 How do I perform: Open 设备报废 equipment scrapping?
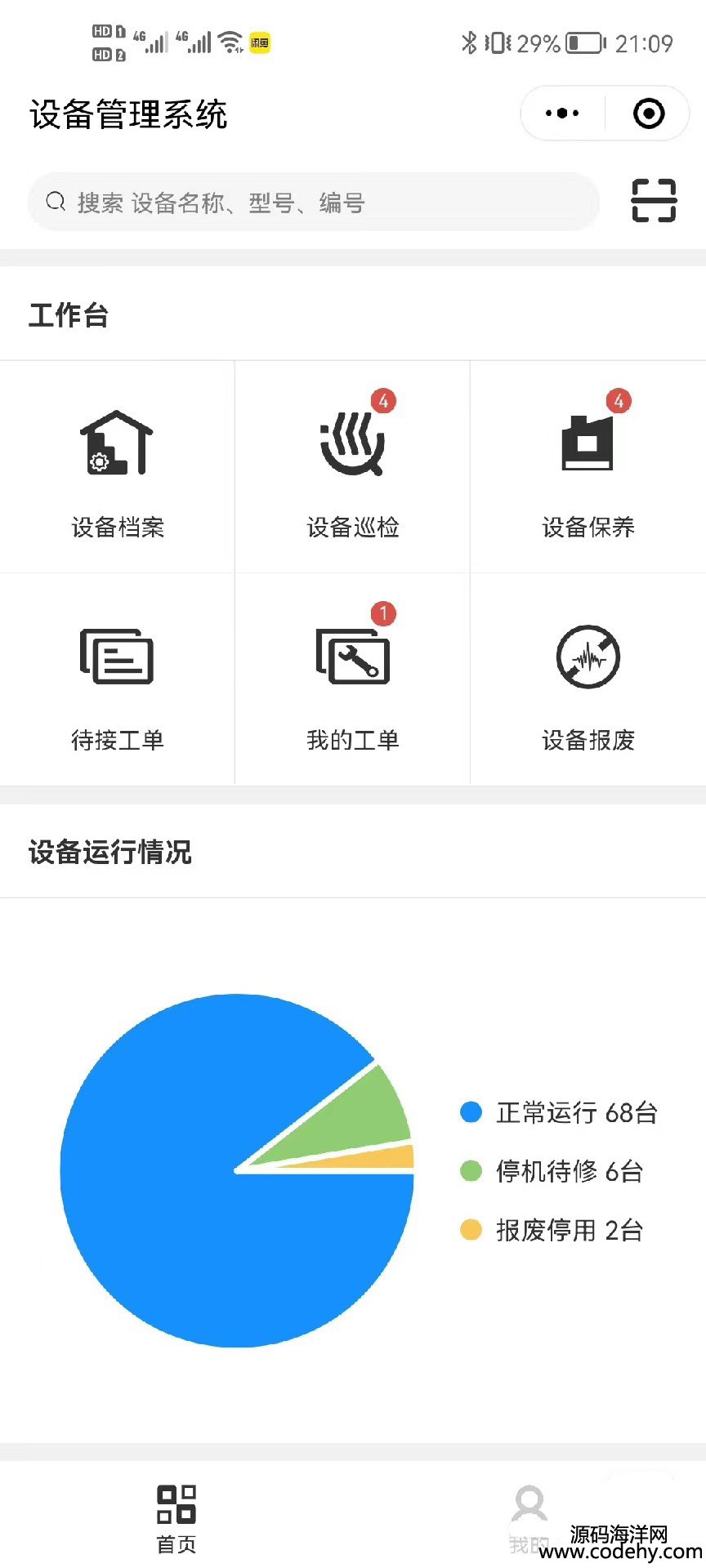tap(588, 682)
